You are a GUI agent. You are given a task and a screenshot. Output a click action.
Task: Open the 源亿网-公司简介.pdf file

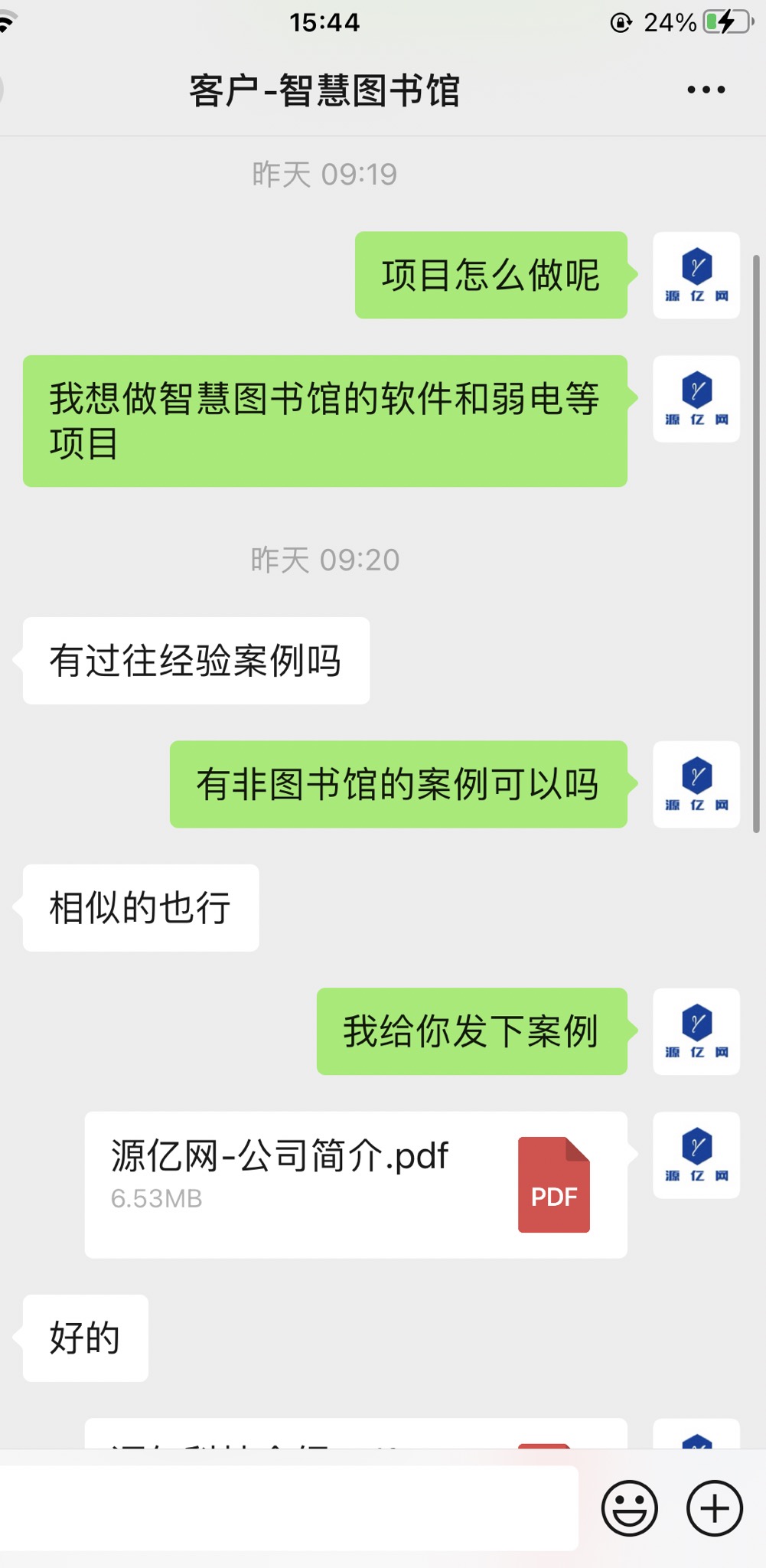click(356, 1184)
